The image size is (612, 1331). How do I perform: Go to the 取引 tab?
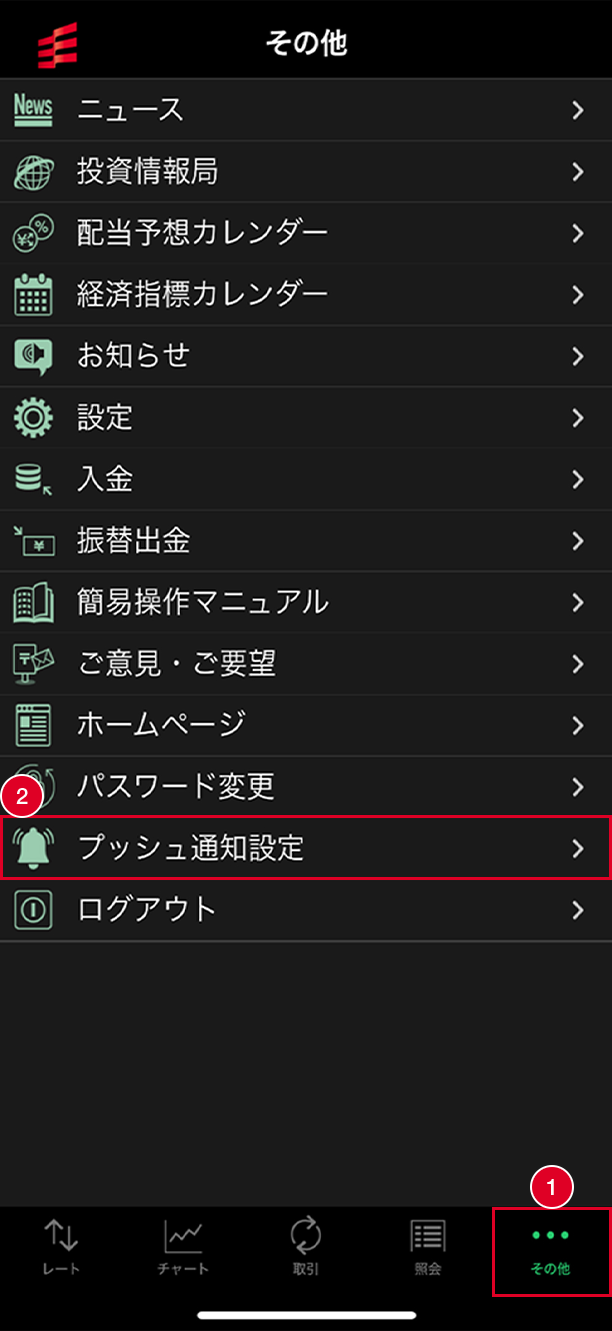coord(306,1249)
